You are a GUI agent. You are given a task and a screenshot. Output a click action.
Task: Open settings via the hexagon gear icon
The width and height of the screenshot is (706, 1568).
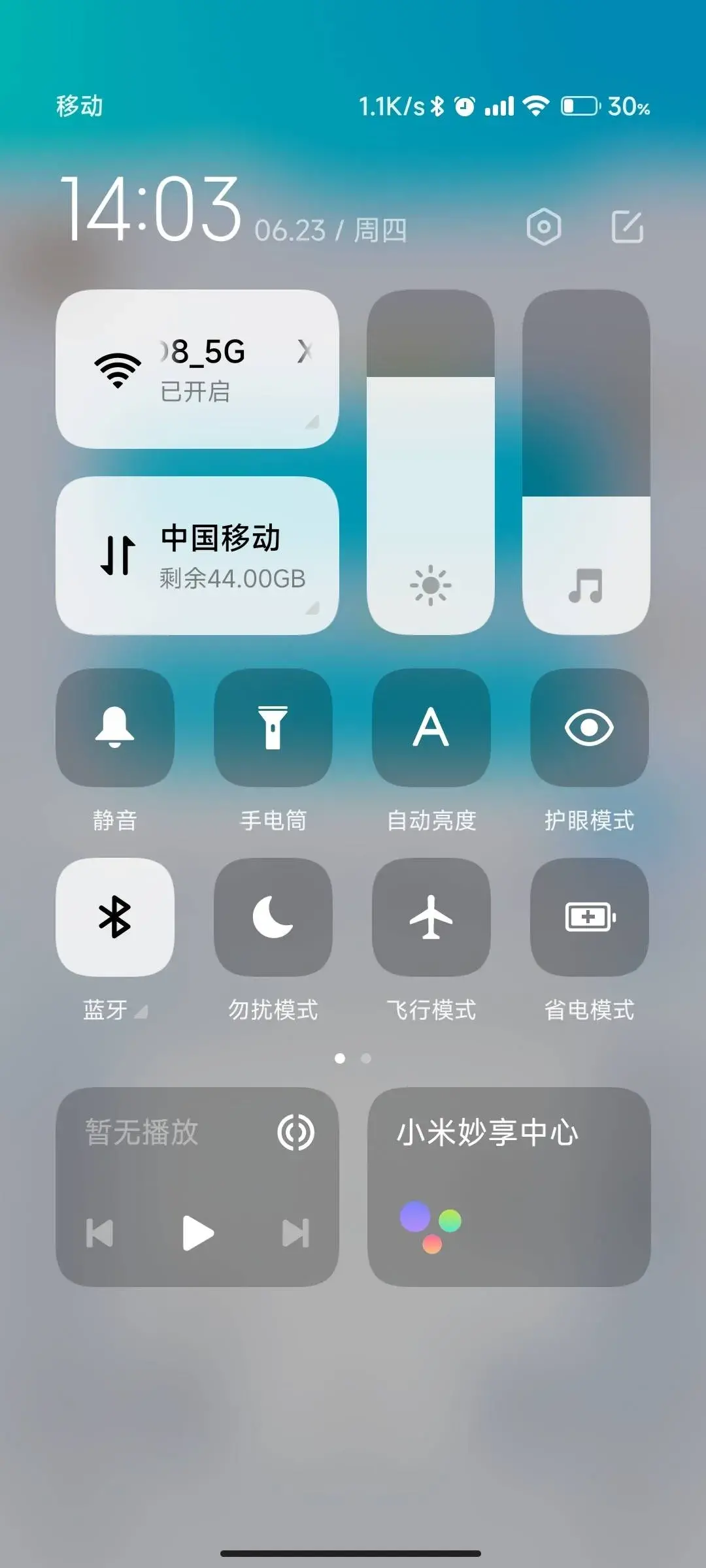(544, 227)
